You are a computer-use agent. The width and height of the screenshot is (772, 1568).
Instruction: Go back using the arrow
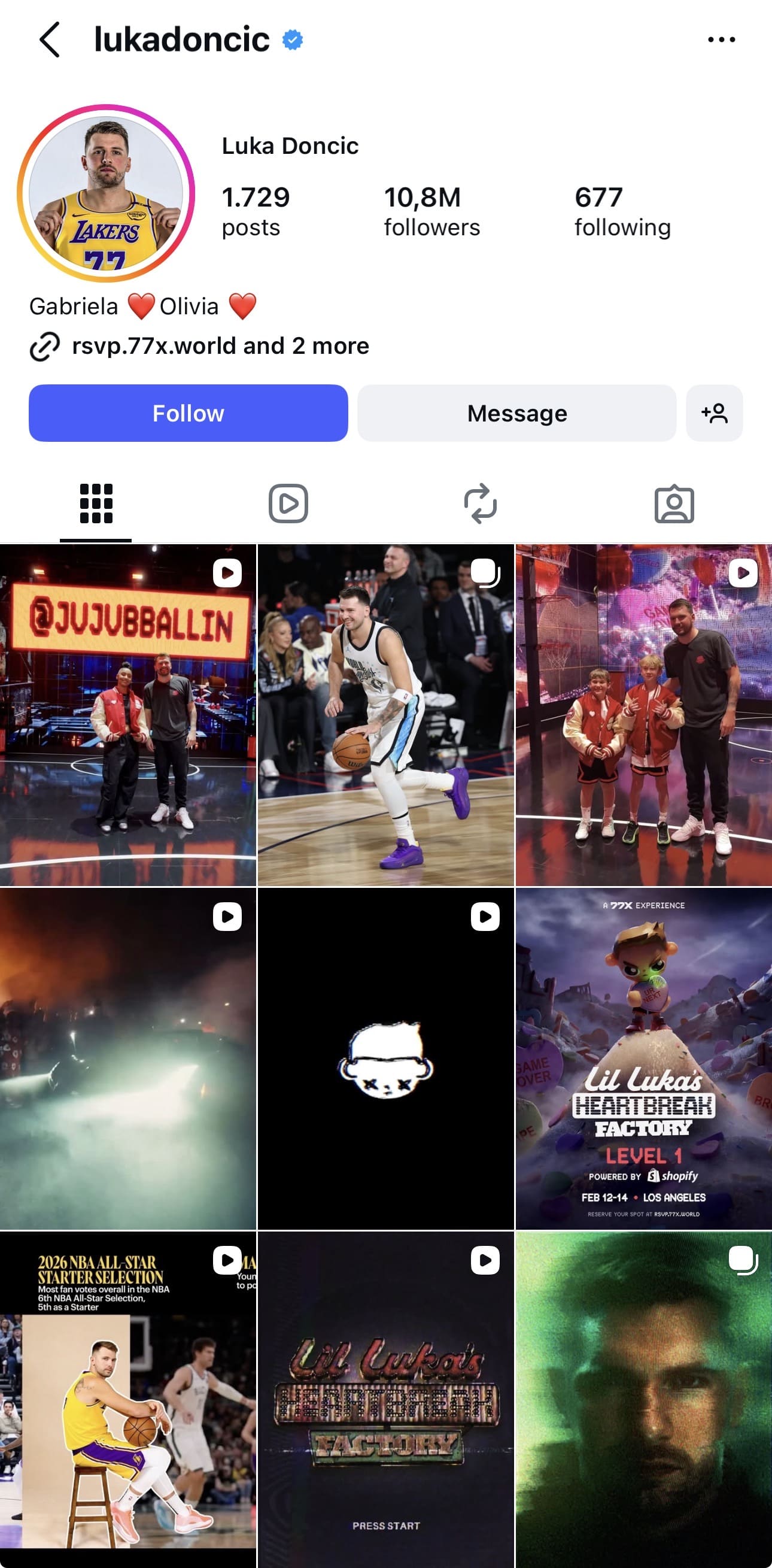click(50, 40)
